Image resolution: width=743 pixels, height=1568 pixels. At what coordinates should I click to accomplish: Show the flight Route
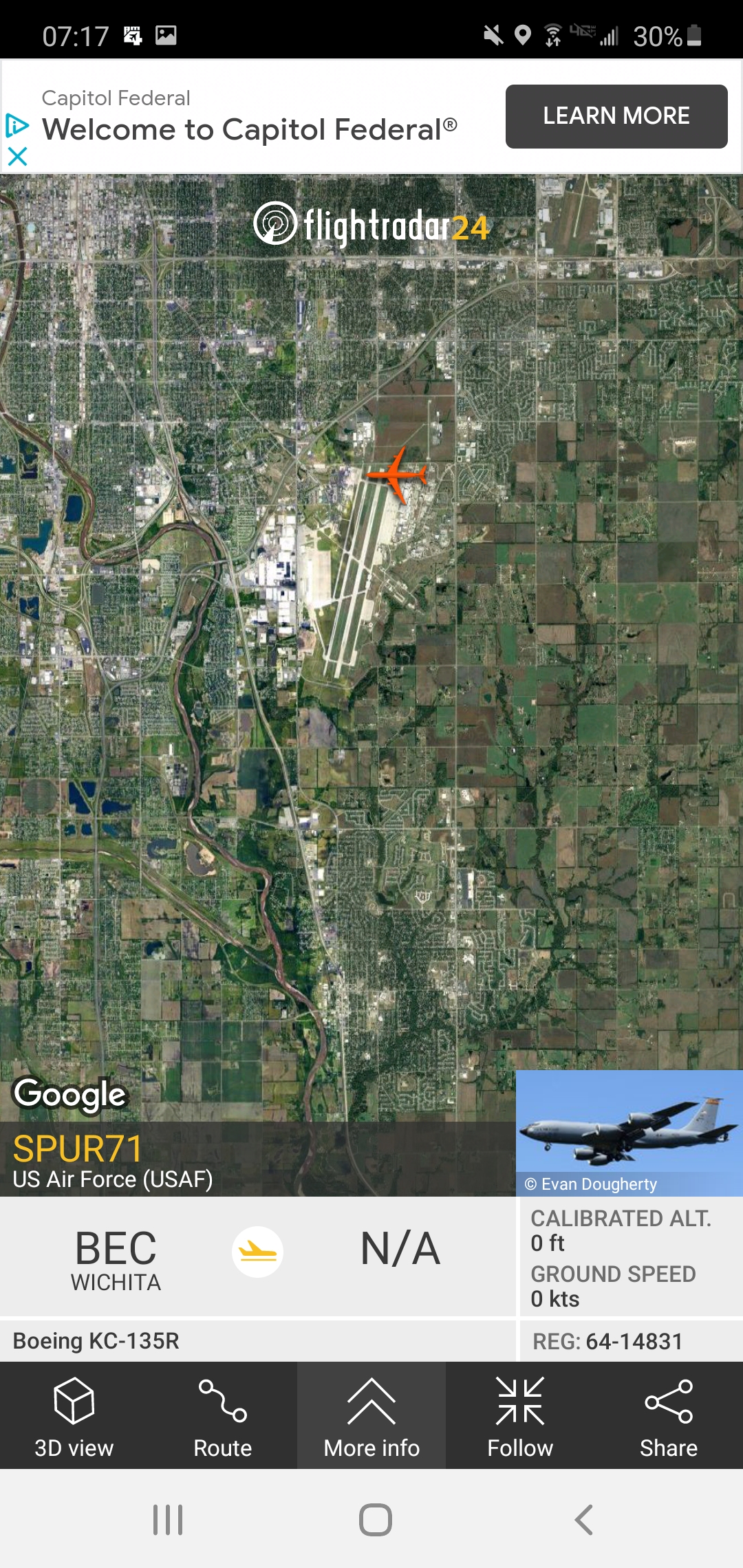(x=223, y=1417)
